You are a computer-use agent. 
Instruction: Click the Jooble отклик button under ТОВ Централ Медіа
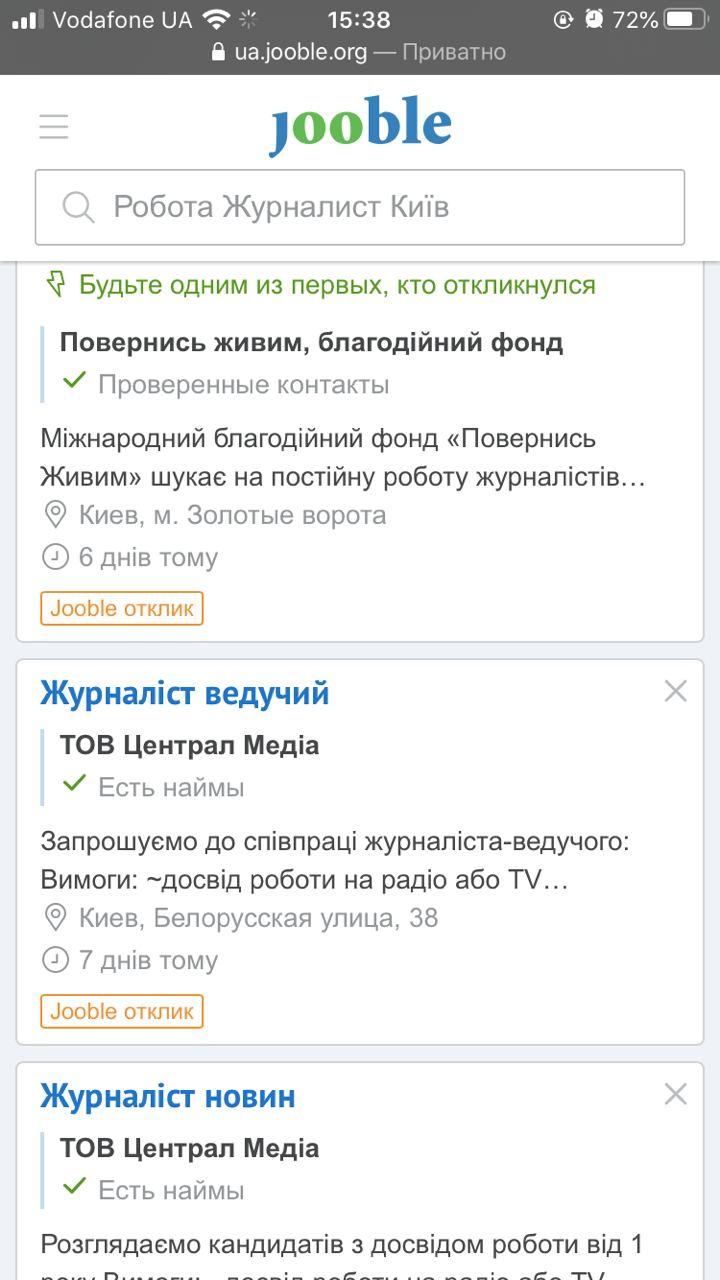(x=121, y=1011)
